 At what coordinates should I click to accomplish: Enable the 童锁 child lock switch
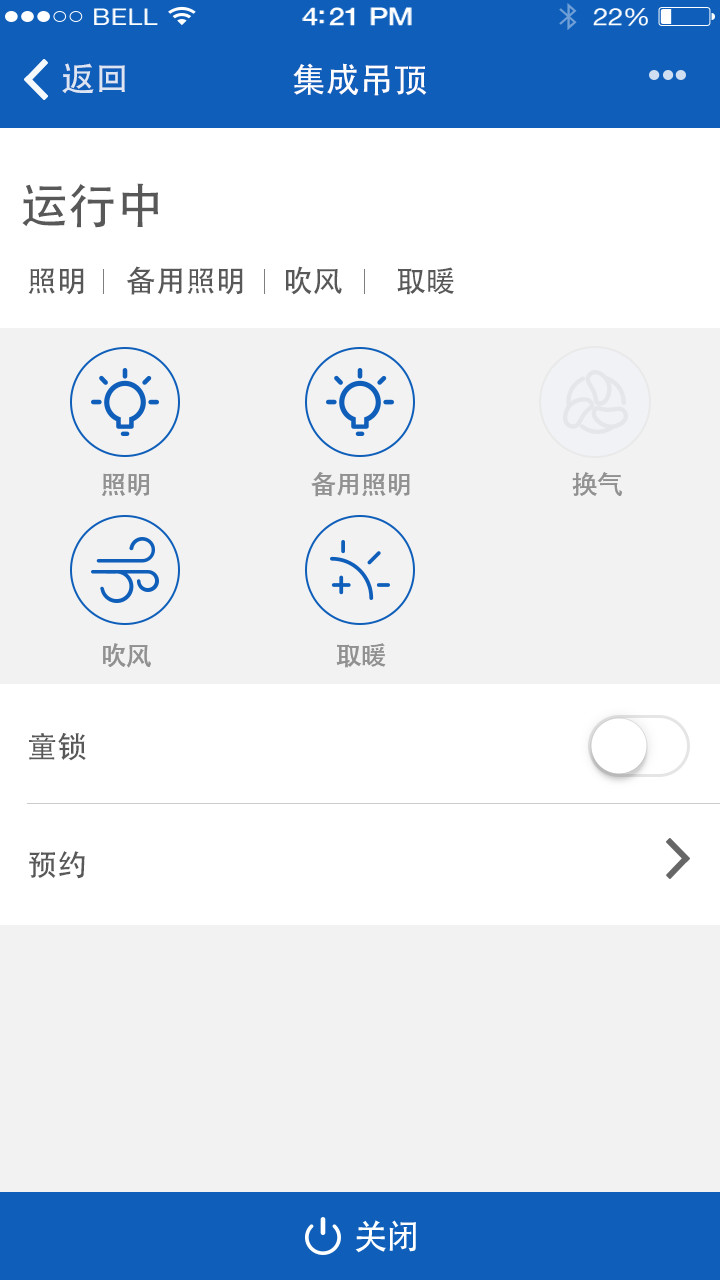639,746
